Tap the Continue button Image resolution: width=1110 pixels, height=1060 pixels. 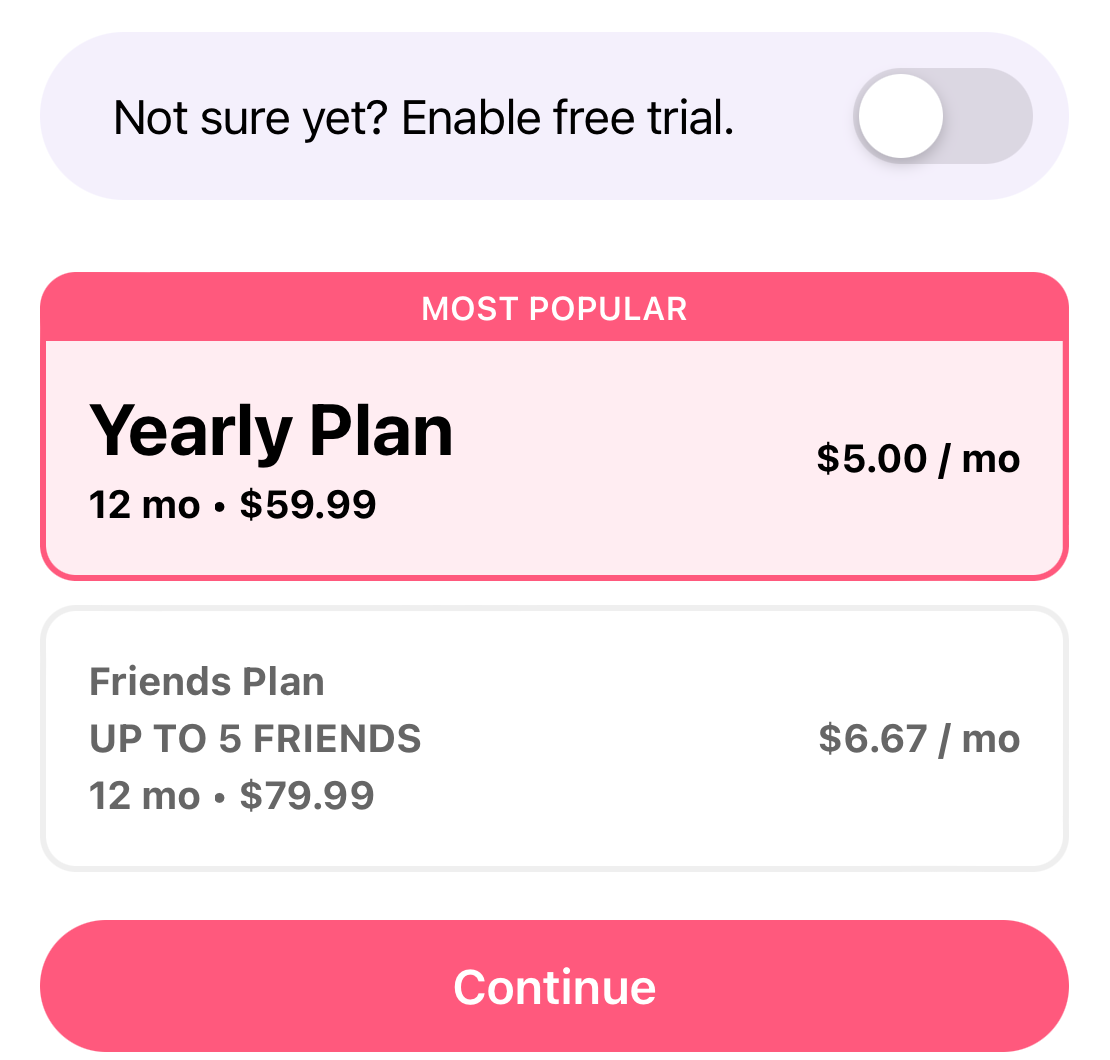click(x=554, y=986)
